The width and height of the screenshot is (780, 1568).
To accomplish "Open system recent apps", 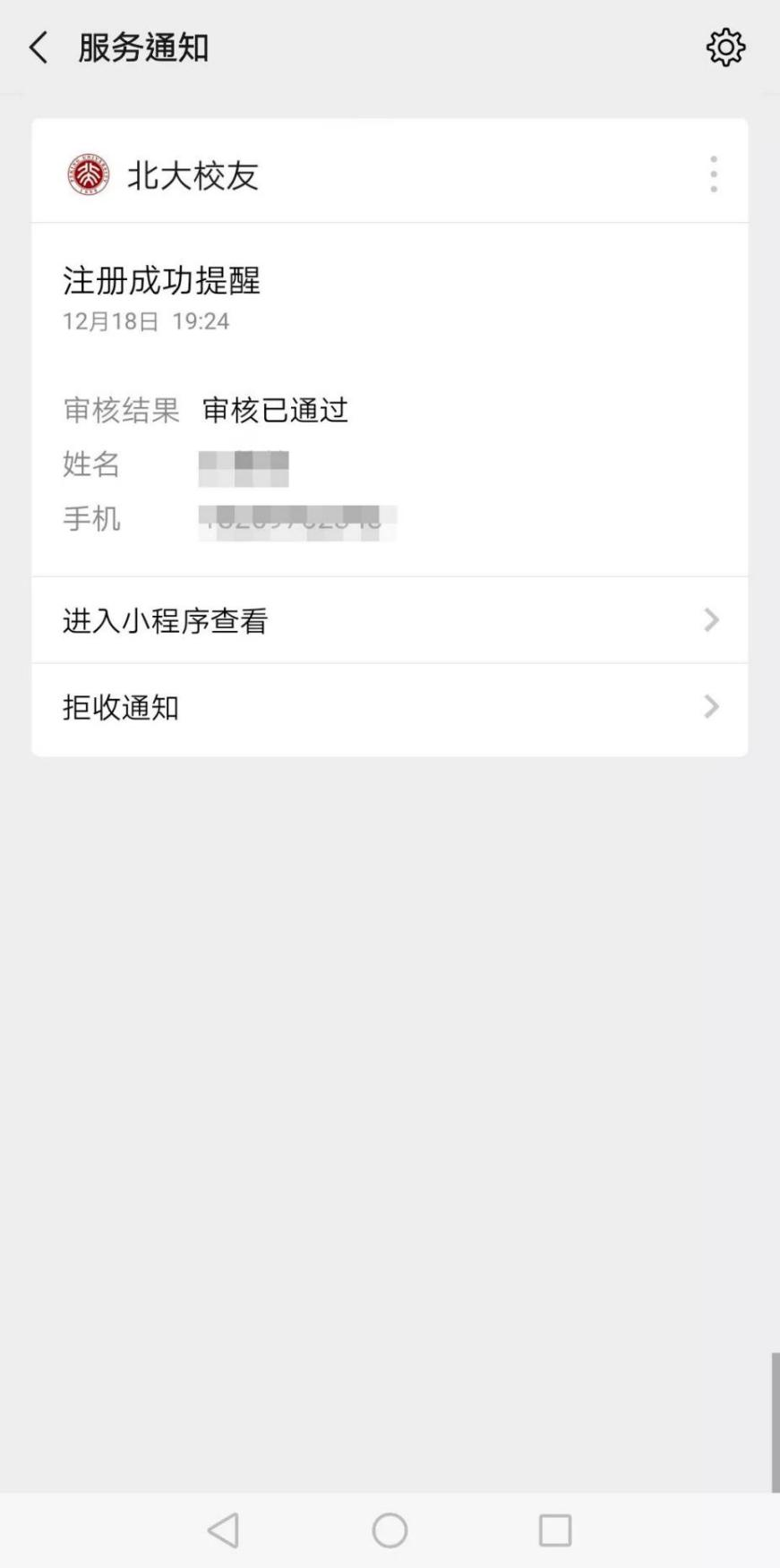I will 555,1530.
